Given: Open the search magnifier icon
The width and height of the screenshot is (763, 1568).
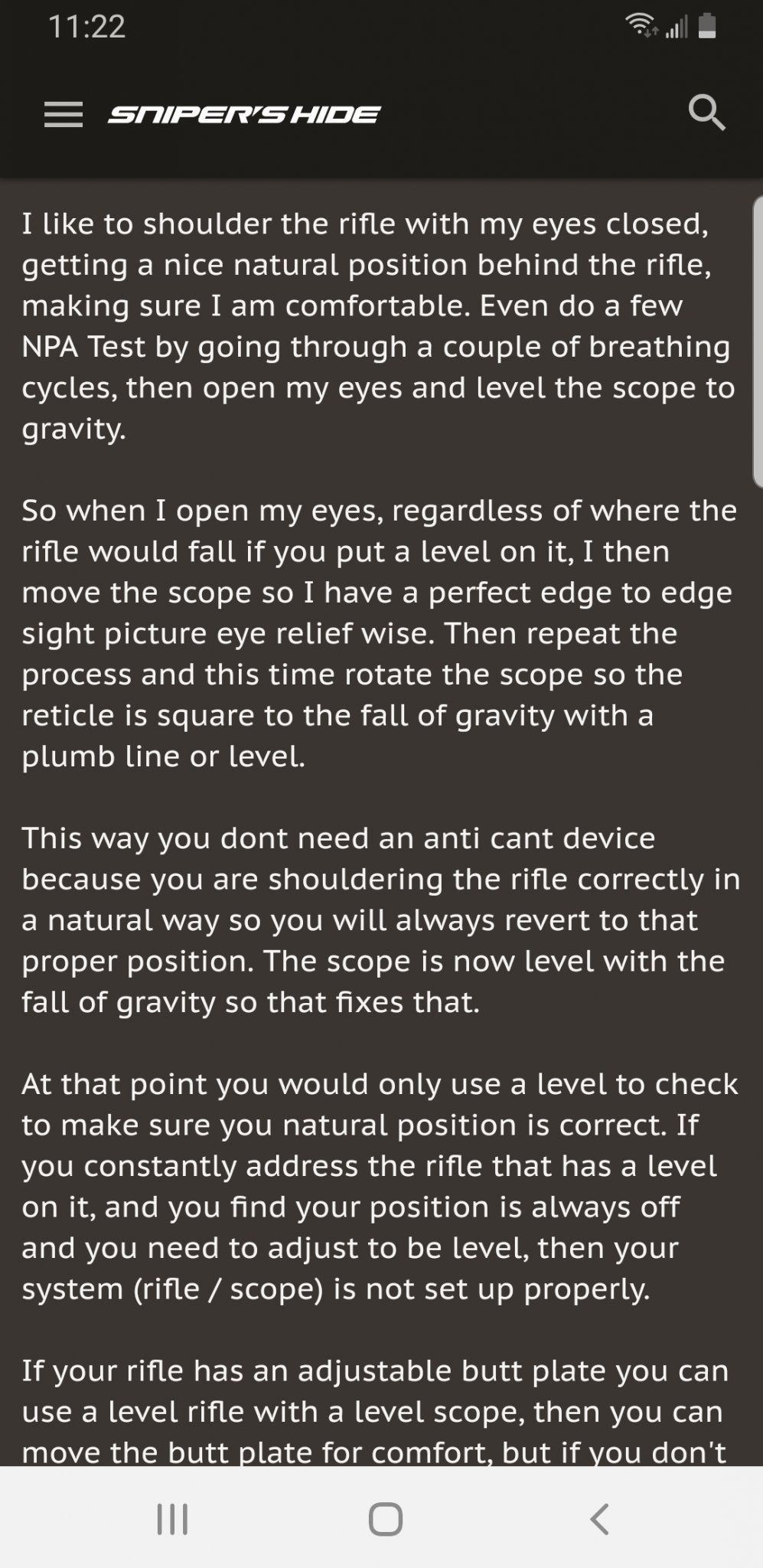Looking at the screenshot, I should click(x=706, y=113).
